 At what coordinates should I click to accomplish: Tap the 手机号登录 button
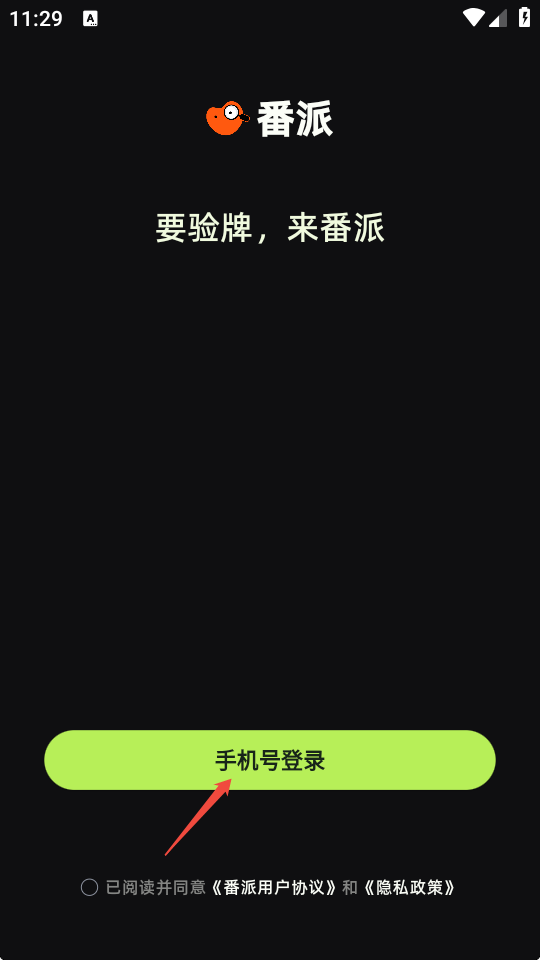coord(270,760)
